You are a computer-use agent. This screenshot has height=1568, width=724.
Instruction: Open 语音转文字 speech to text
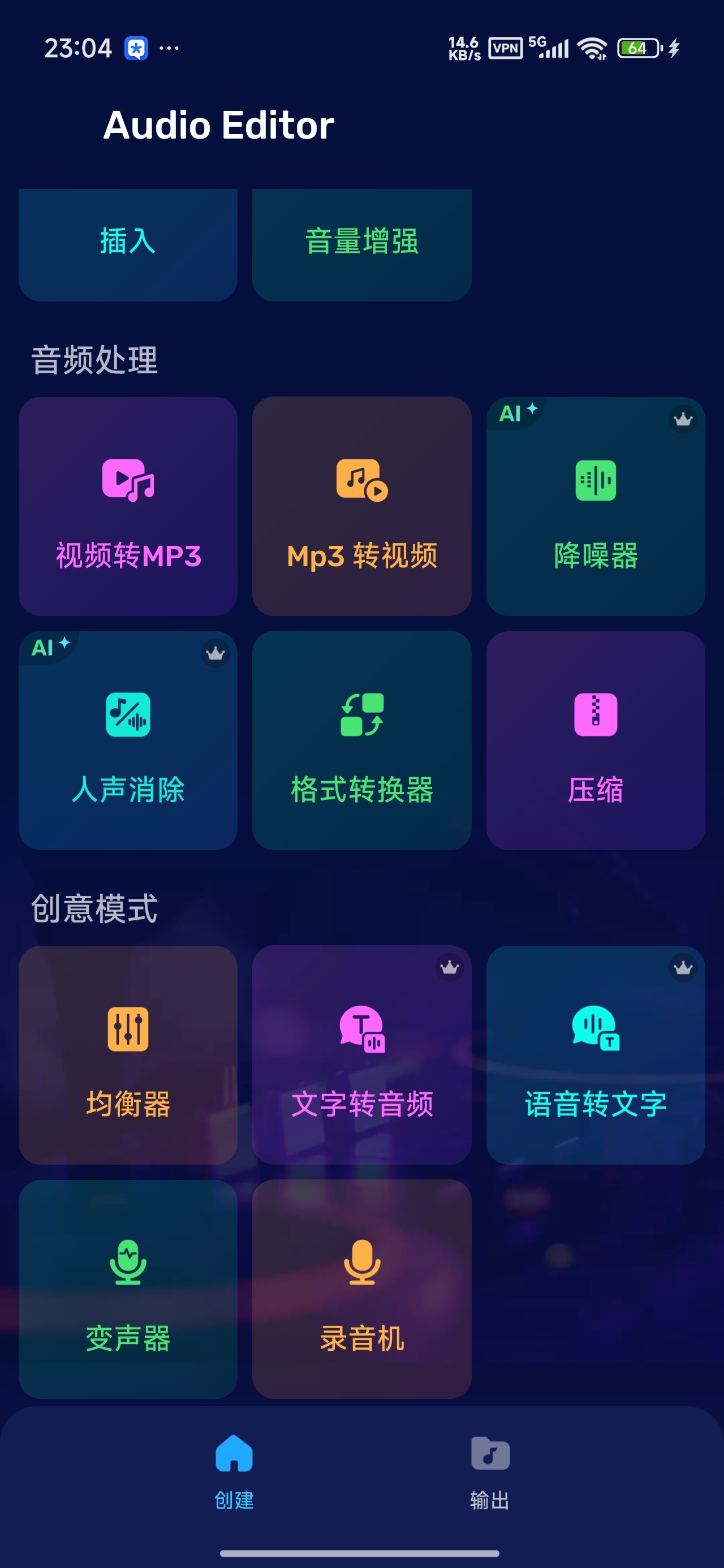coord(596,1055)
